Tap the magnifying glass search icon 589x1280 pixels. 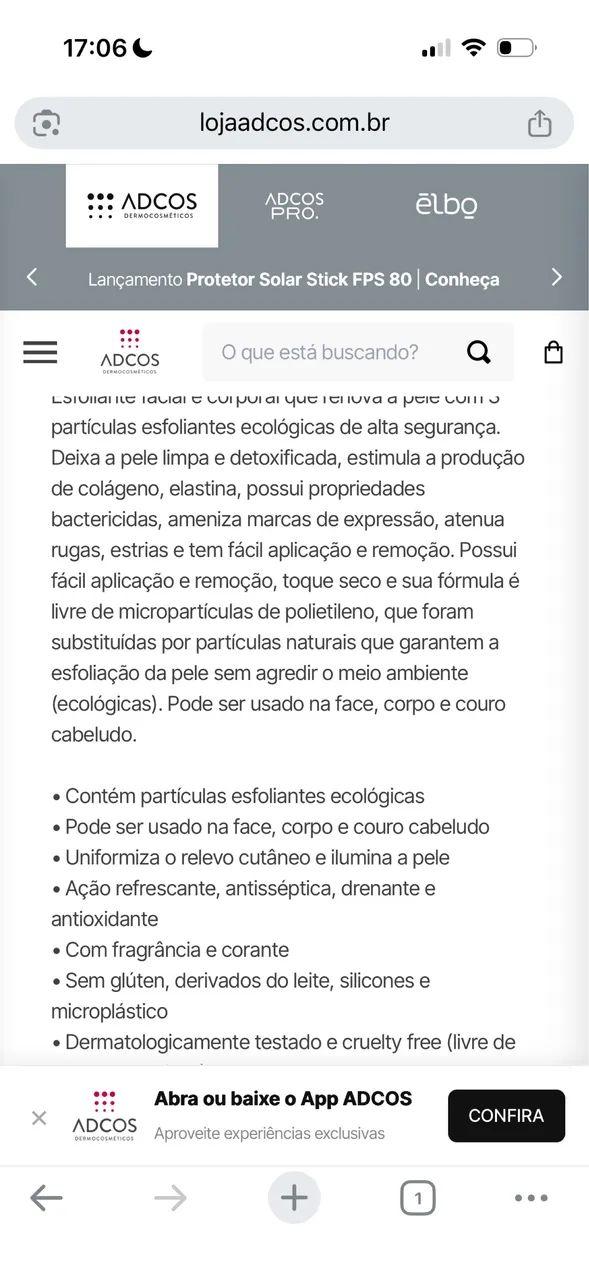479,352
